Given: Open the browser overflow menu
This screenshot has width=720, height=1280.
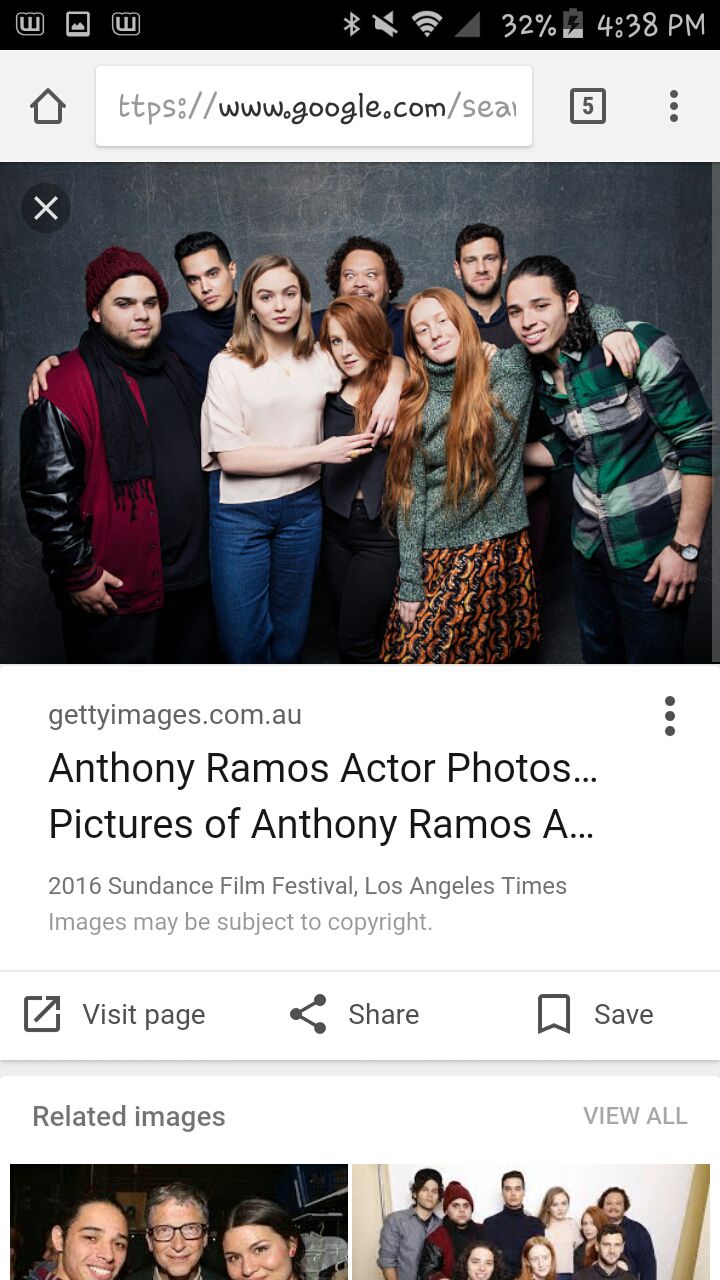Looking at the screenshot, I should click(674, 106).
